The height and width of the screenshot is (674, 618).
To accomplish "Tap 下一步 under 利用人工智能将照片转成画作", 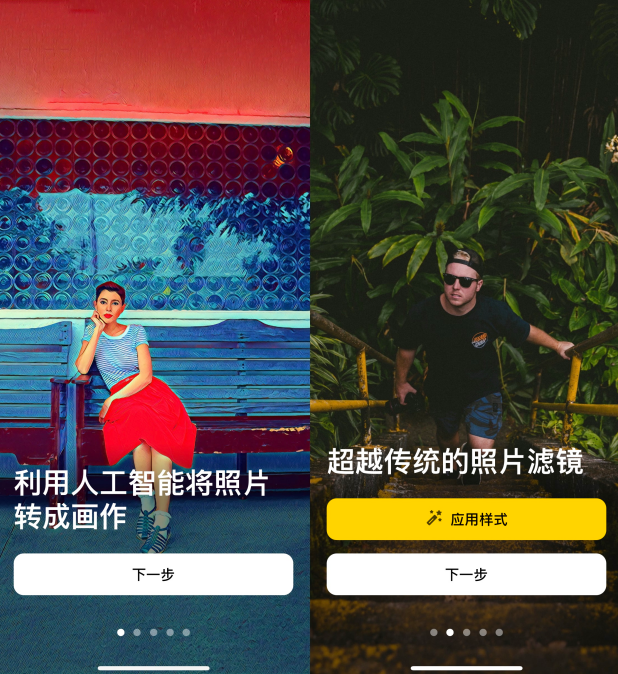I will tap(153, 574).
